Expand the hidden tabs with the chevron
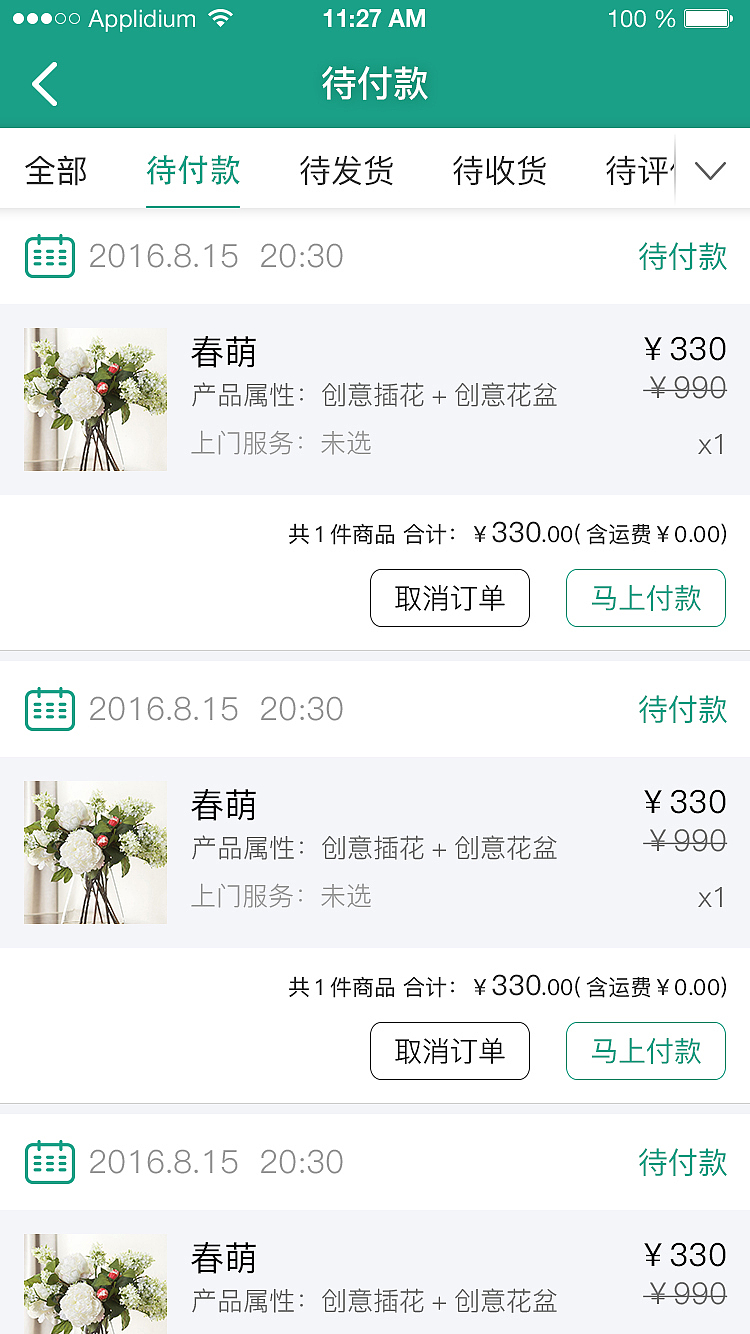This screenshot has height=1334, width=750. [710, 170]
